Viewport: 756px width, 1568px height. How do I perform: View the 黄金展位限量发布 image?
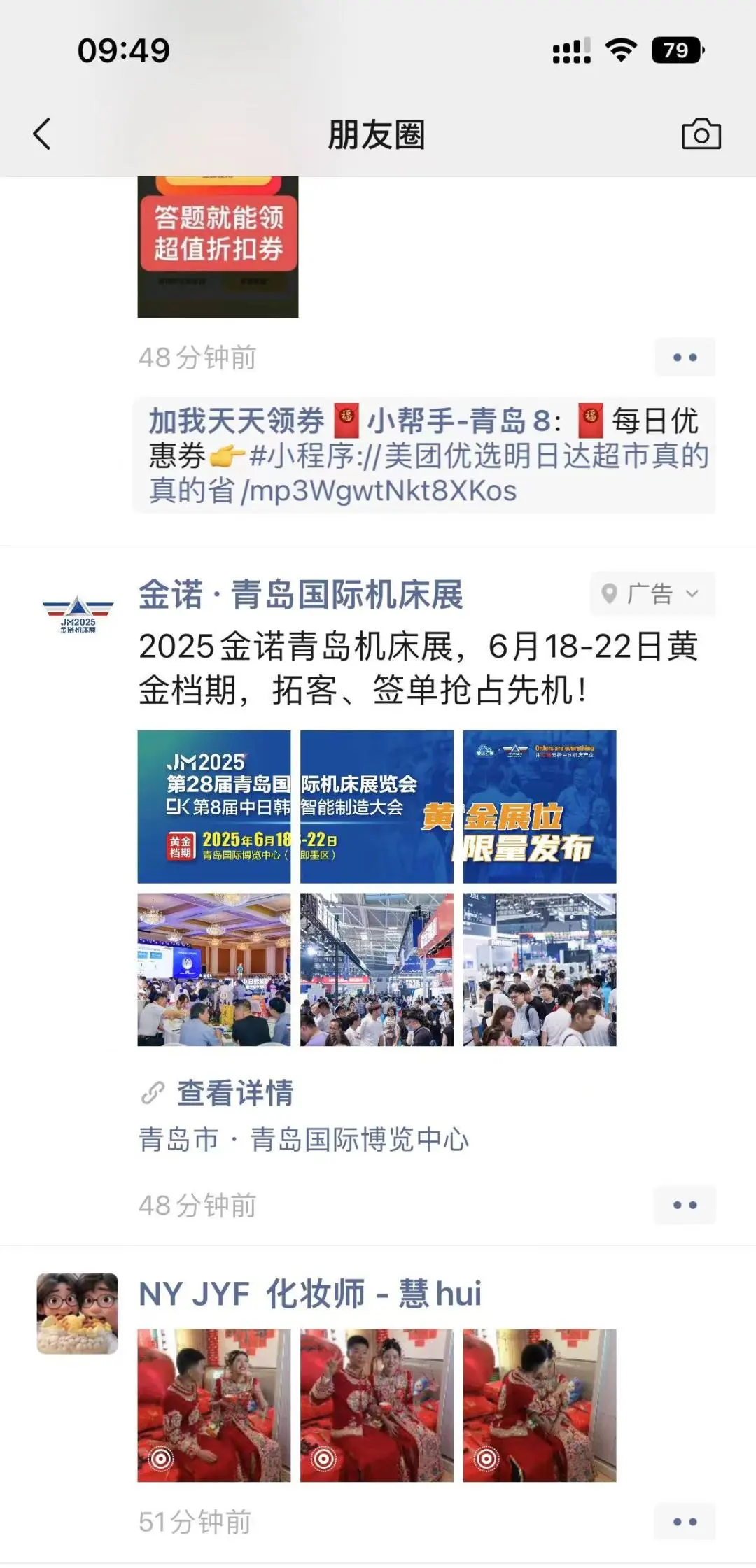point(540,807)
